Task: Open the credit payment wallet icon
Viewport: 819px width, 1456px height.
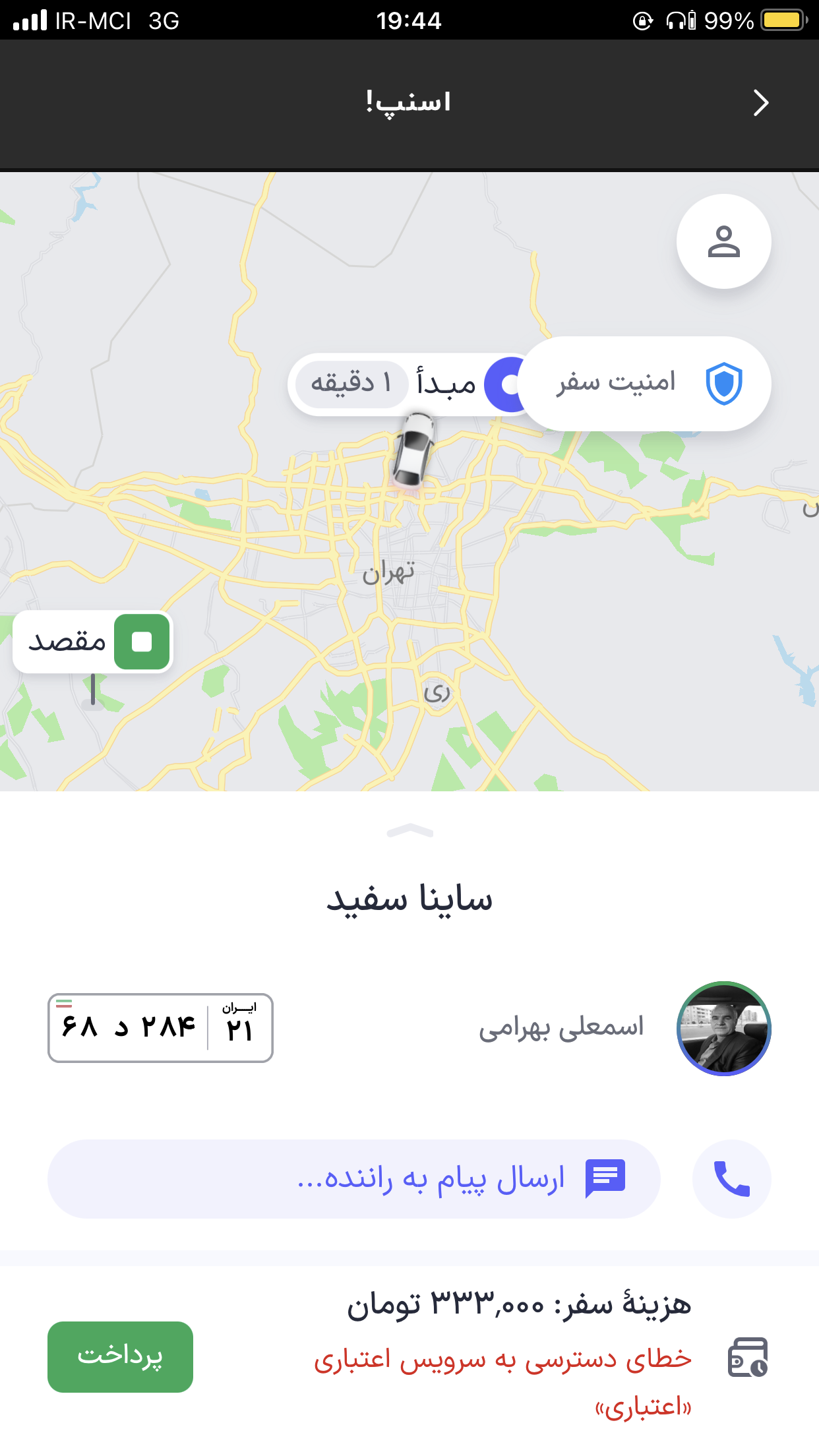Action: (747, 1357)
